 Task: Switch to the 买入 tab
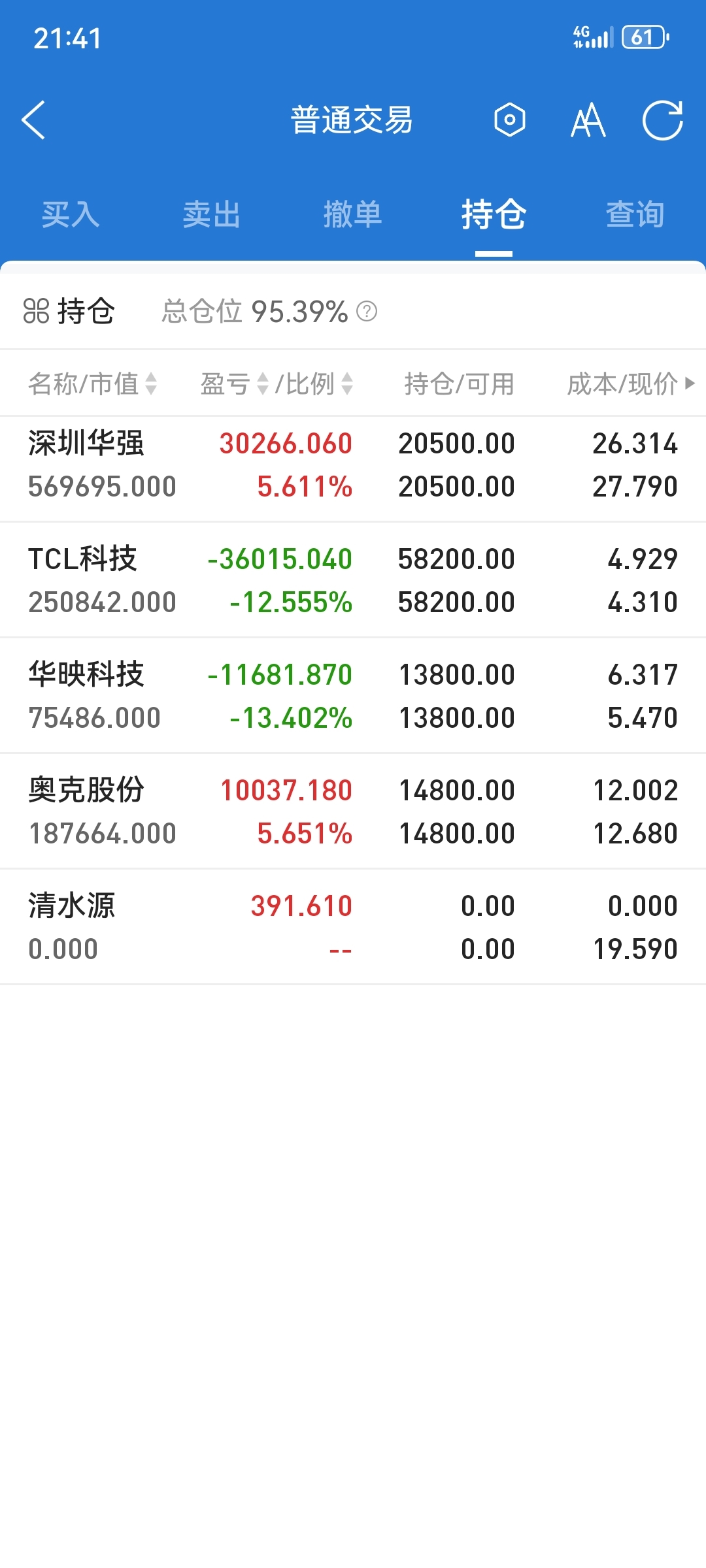71,214
